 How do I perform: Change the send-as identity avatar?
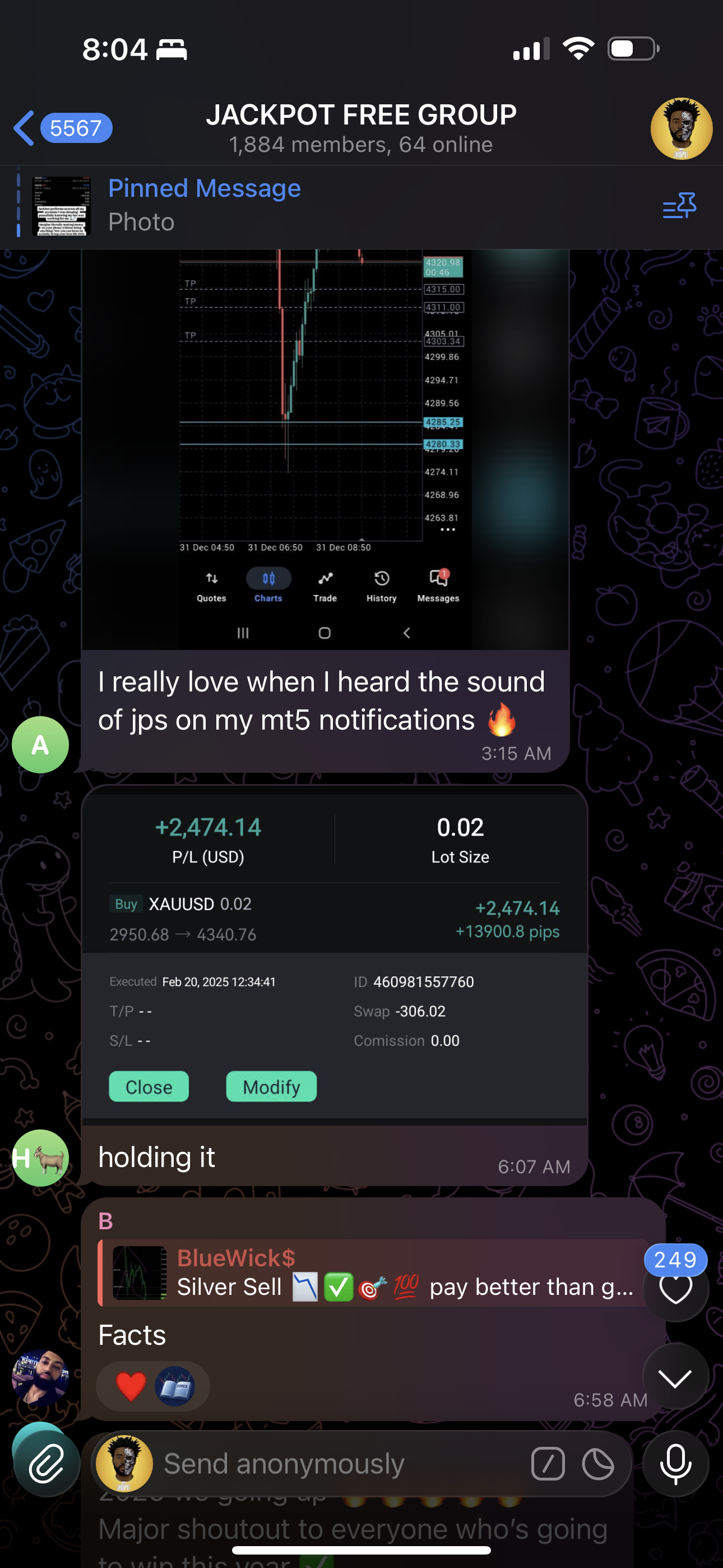click(124, 1464)
